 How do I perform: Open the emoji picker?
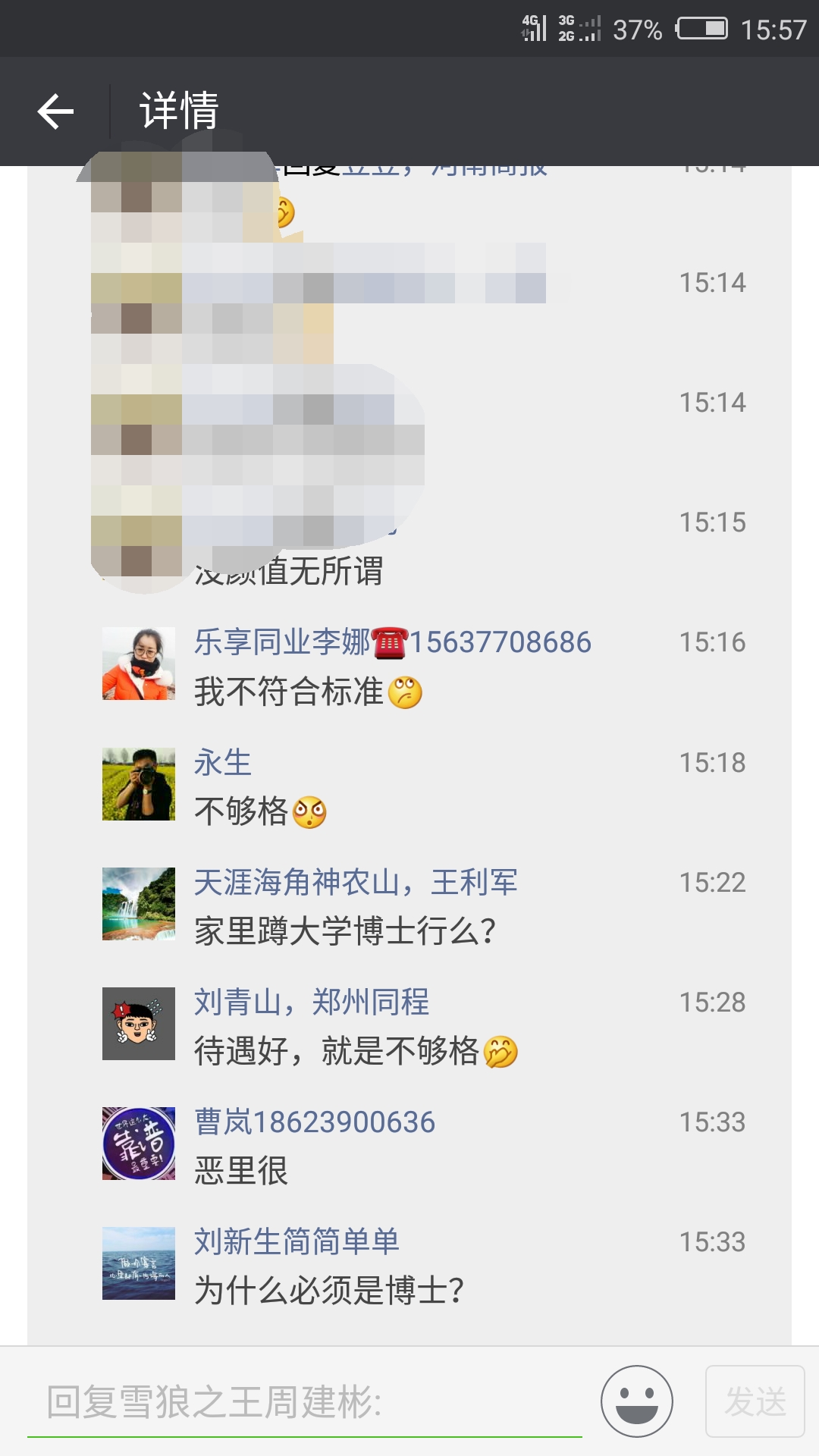tap(636, 1401)
